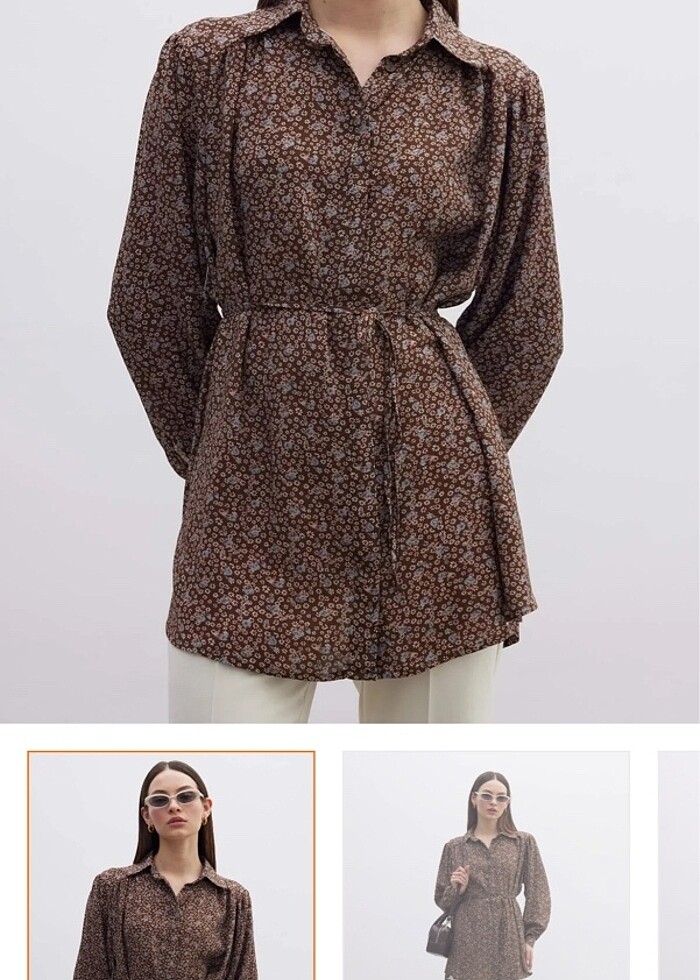Select the full-body thumbnail with the handbag
The image size is (700, 980).
click(x=486, y=866)
